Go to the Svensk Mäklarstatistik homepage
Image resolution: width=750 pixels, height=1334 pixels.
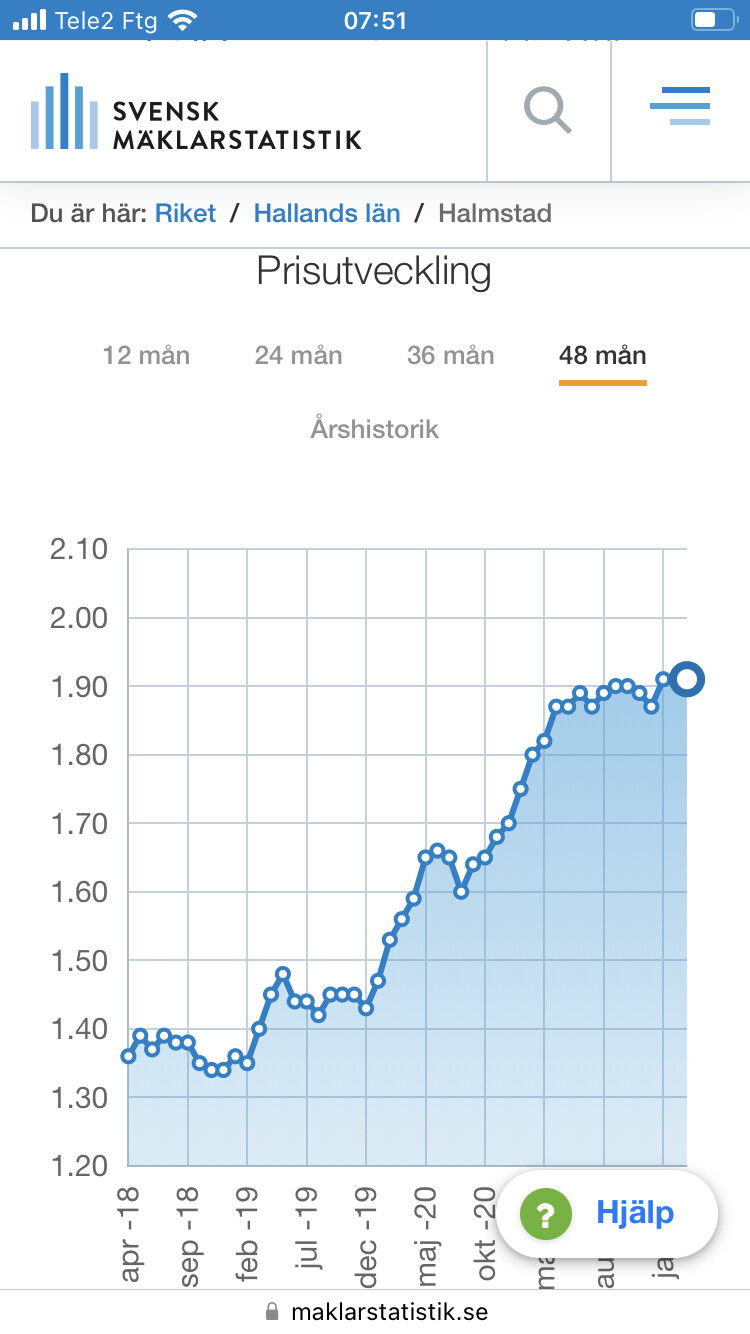tap(196, 112)
